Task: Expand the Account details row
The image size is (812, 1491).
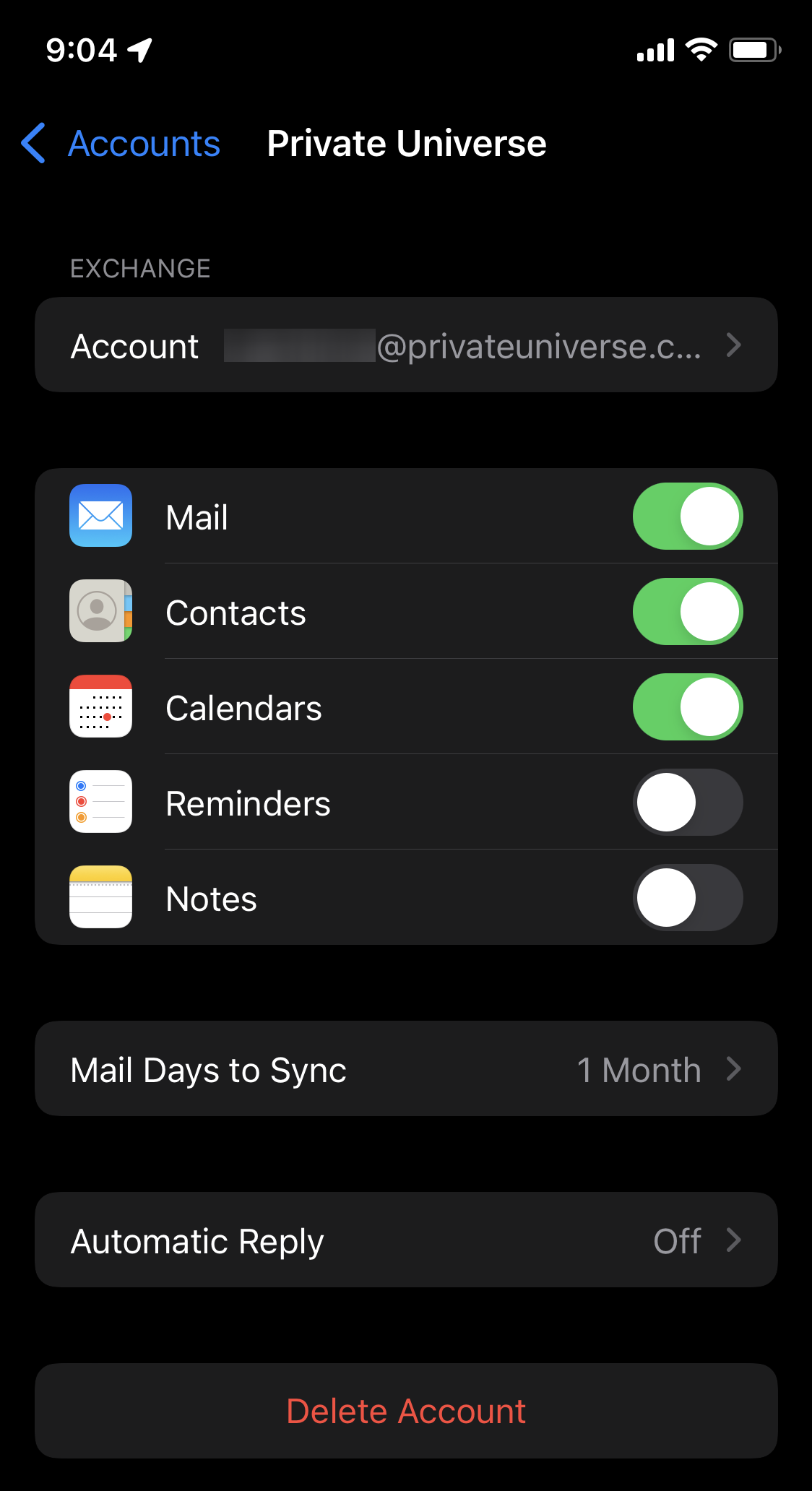Action: [406, 345]
